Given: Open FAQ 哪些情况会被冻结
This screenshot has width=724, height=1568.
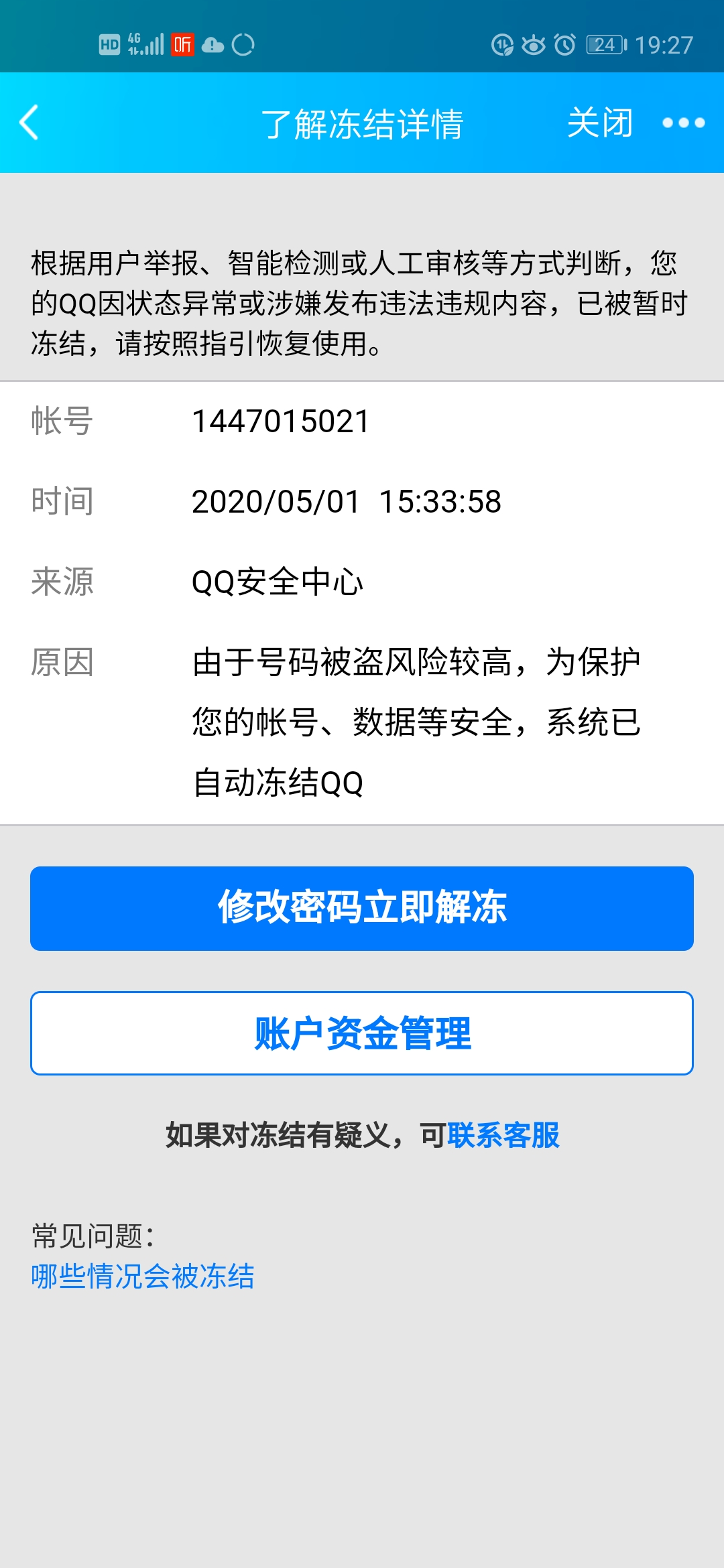Looking at the screenshot, I should 143,1276.
